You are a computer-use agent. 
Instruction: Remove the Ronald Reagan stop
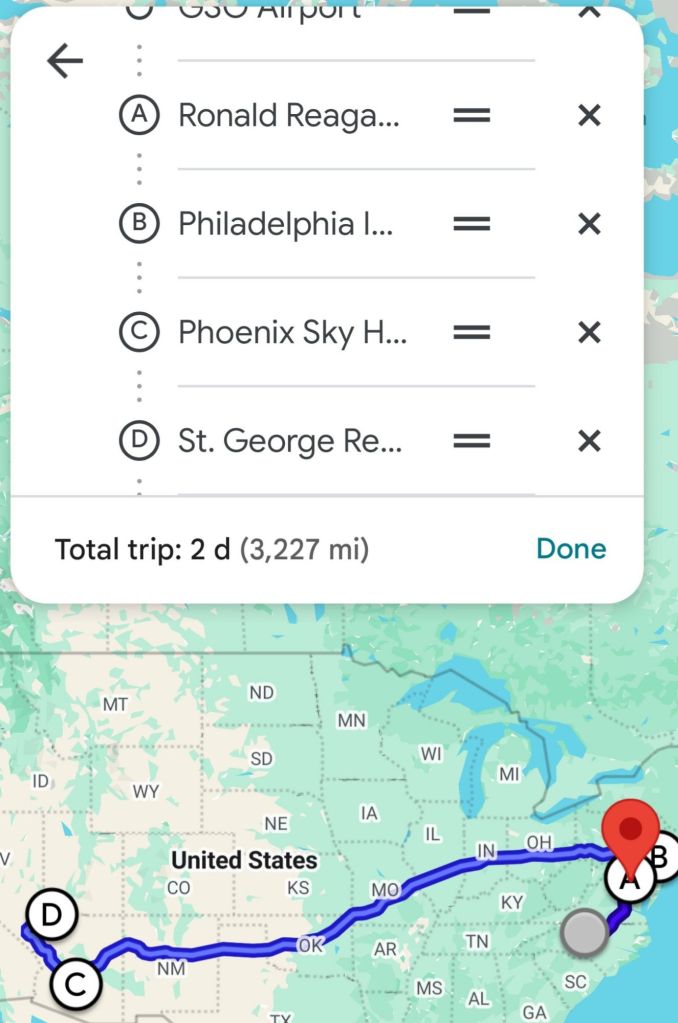tap(590, 116)
